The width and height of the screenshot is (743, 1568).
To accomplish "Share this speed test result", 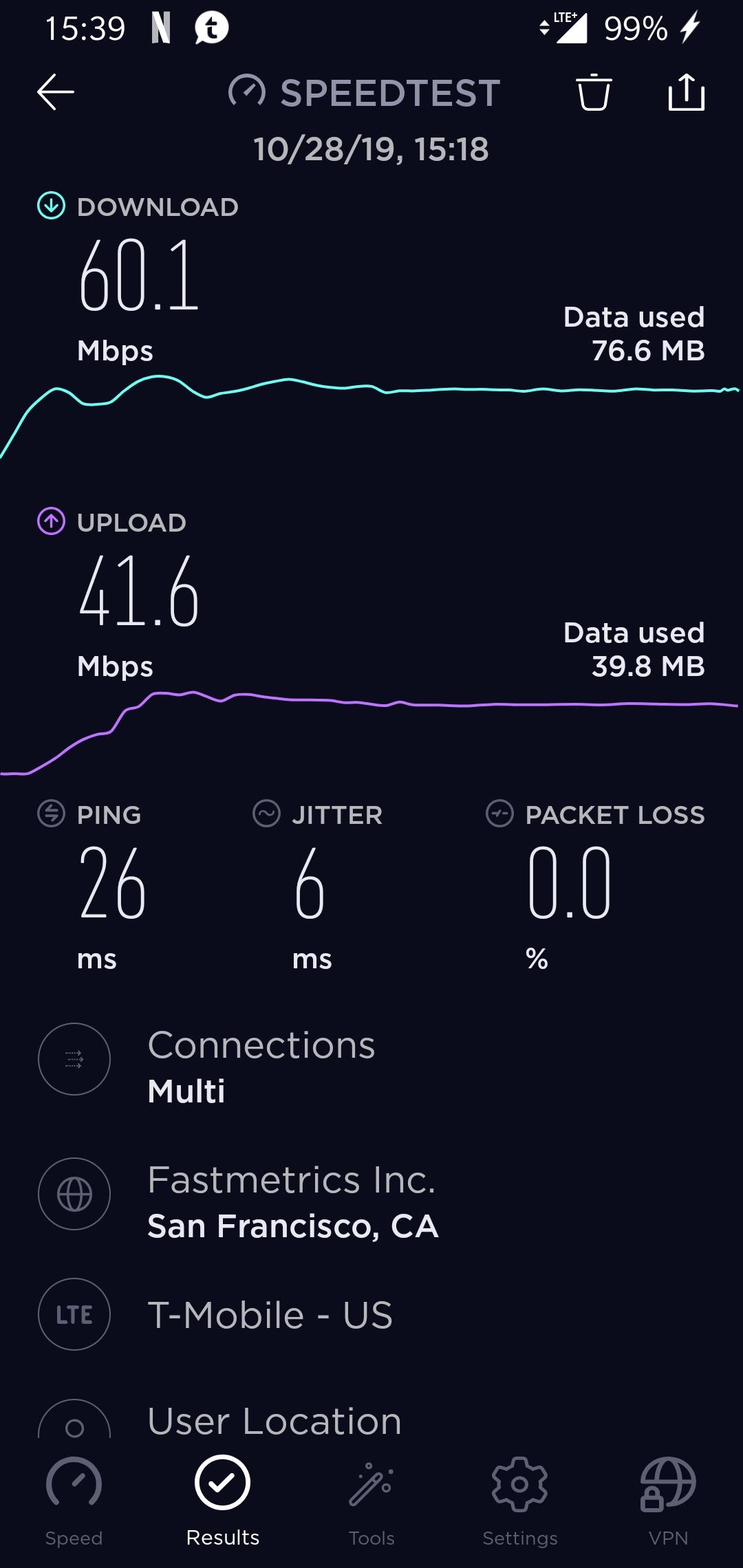I will [x=687, y=92].
